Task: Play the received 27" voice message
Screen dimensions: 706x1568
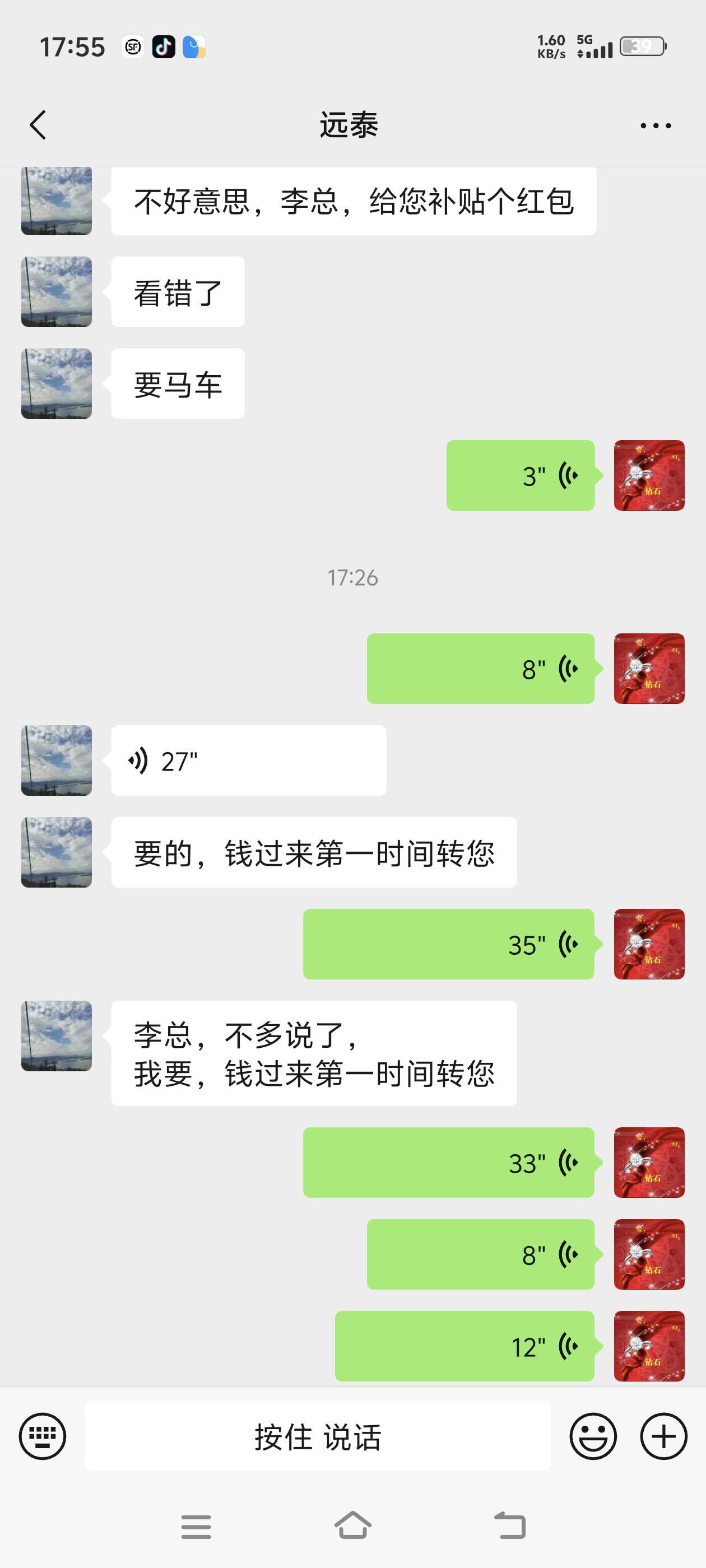Action: 249,761
